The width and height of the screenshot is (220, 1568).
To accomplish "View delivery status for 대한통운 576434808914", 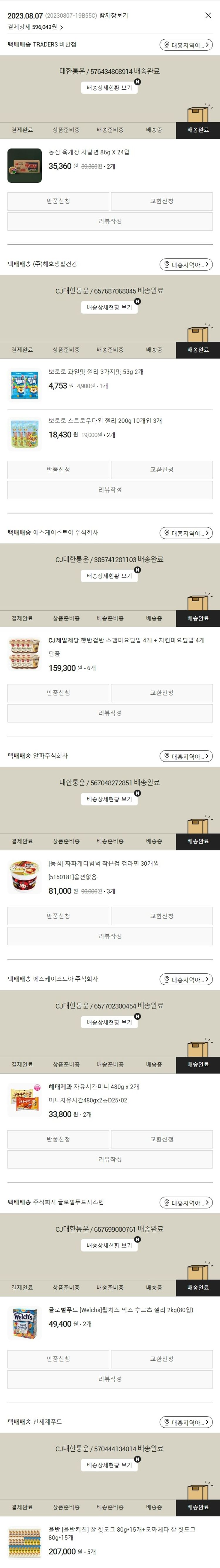I will (109, 88).
